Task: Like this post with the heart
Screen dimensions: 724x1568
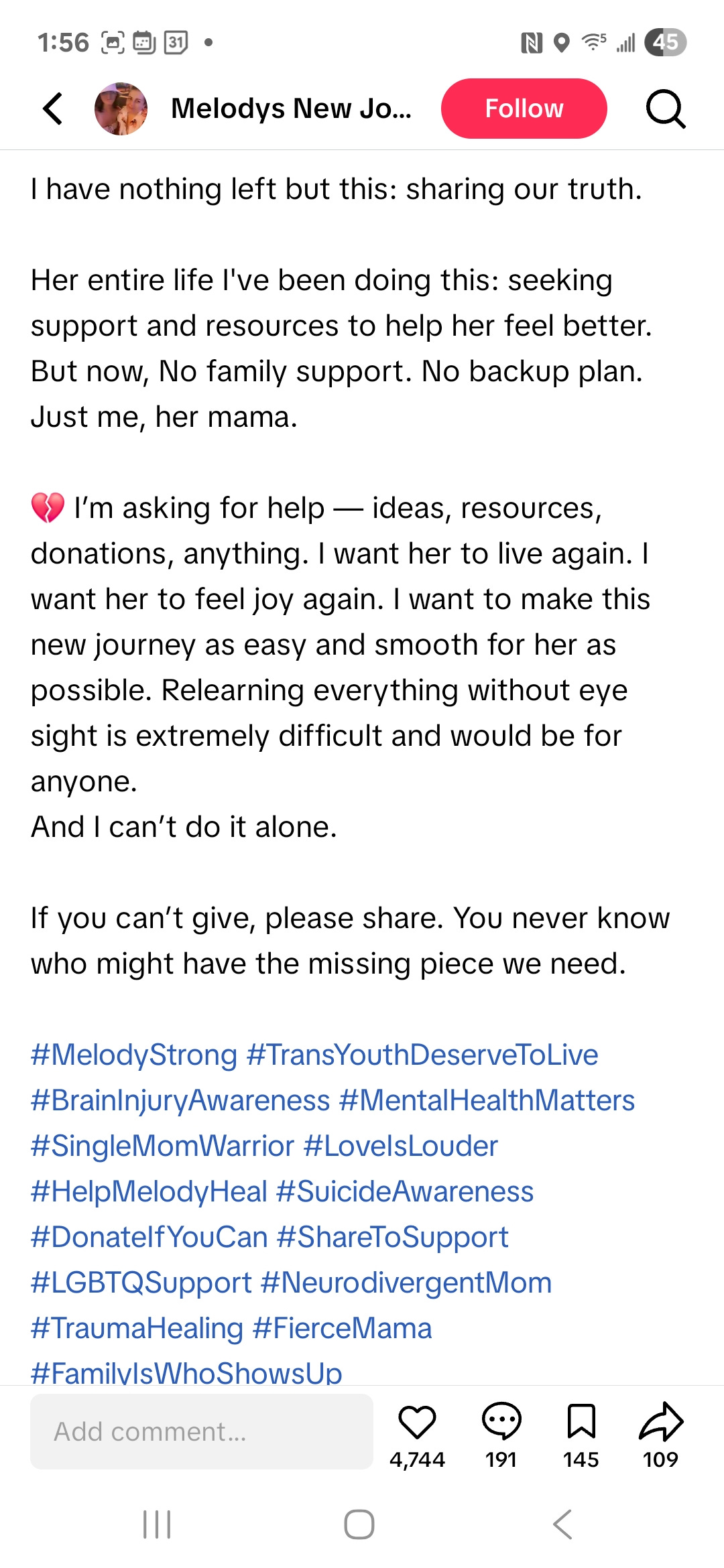Action: [x=417, y=1422]
